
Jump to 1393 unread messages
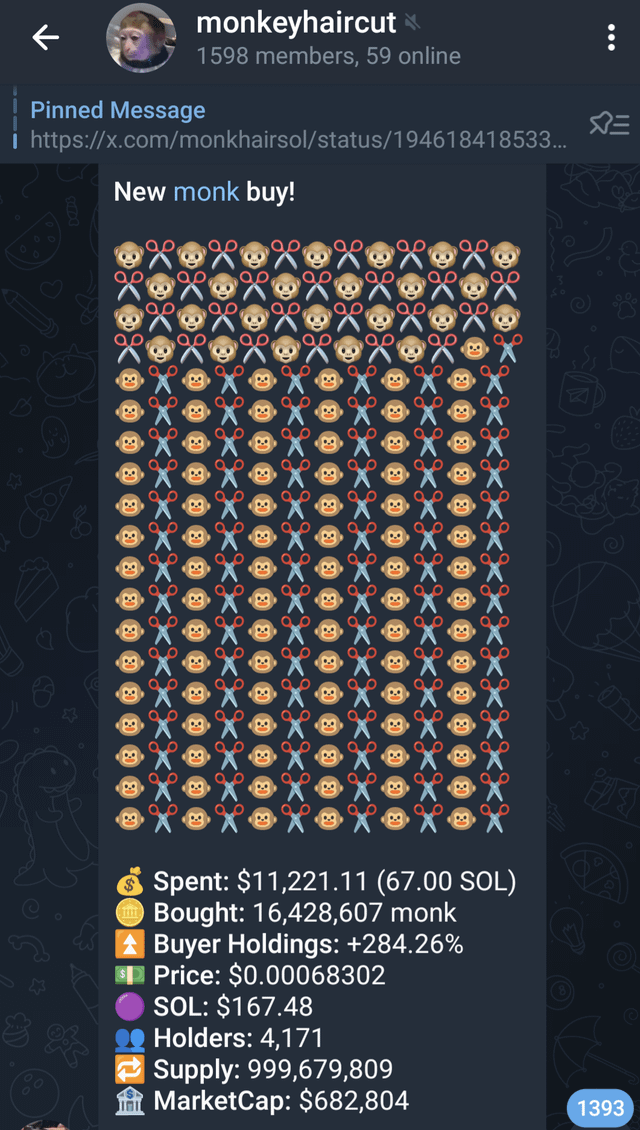click(x=600, y=1108)
